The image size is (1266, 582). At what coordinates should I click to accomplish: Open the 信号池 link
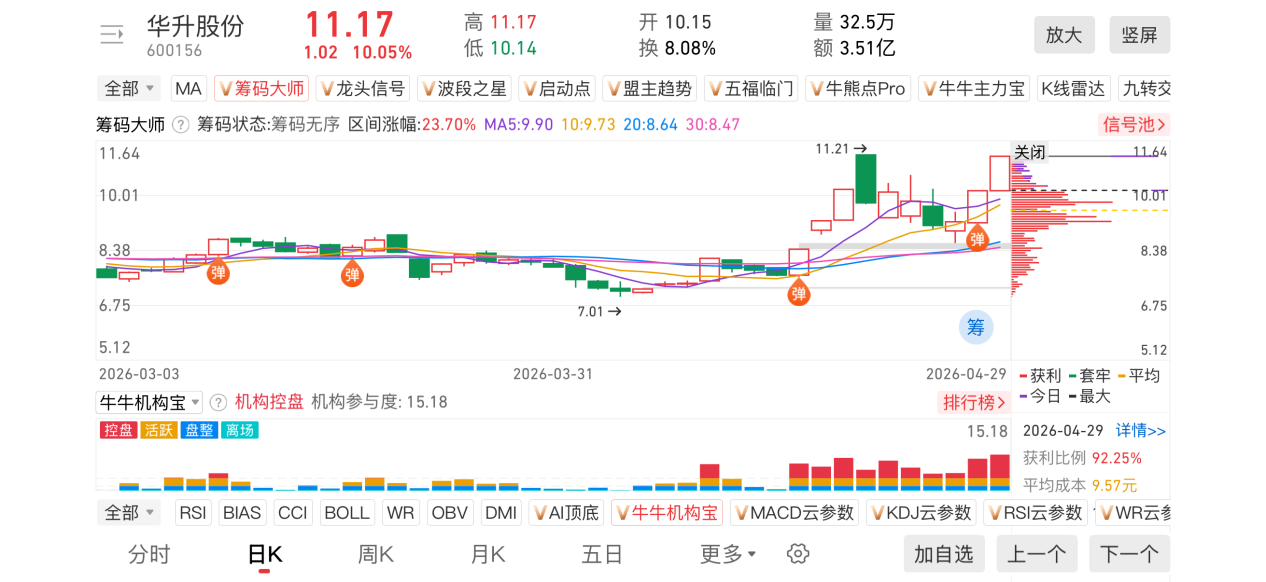(x=1133, y=125)
